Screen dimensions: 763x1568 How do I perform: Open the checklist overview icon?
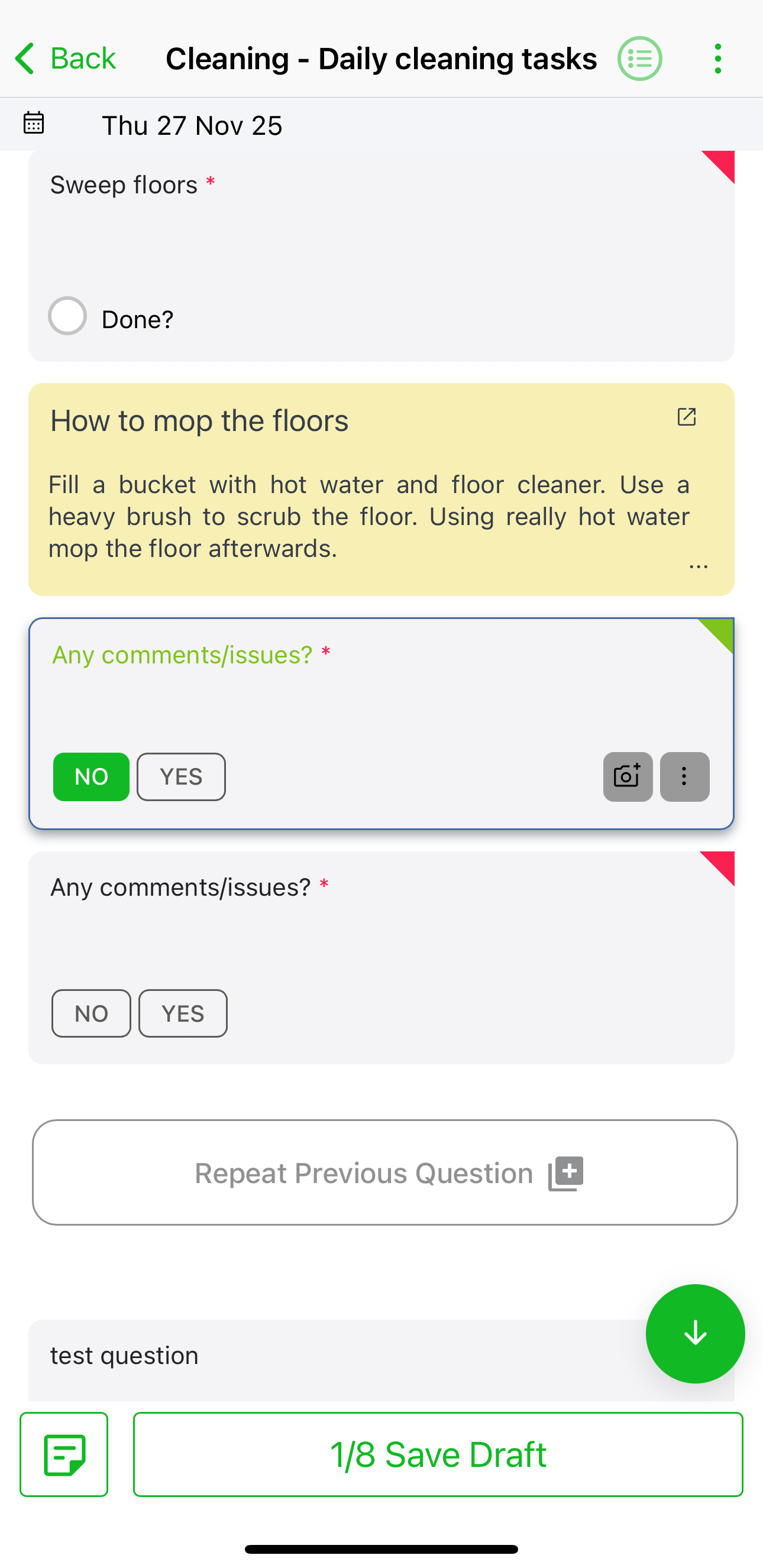tap(639, 59)
